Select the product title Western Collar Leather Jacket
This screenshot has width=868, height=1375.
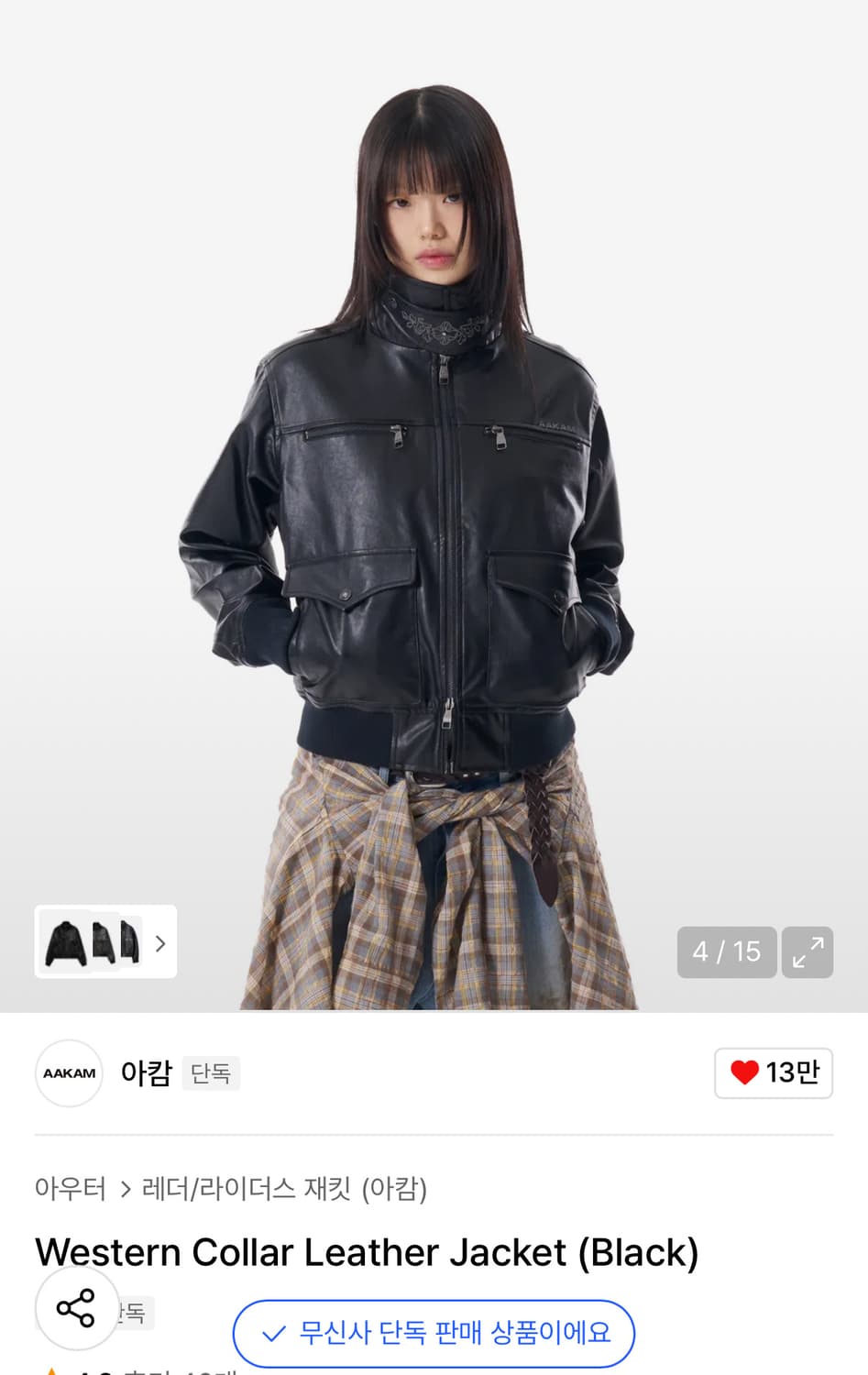point(365,1251)
